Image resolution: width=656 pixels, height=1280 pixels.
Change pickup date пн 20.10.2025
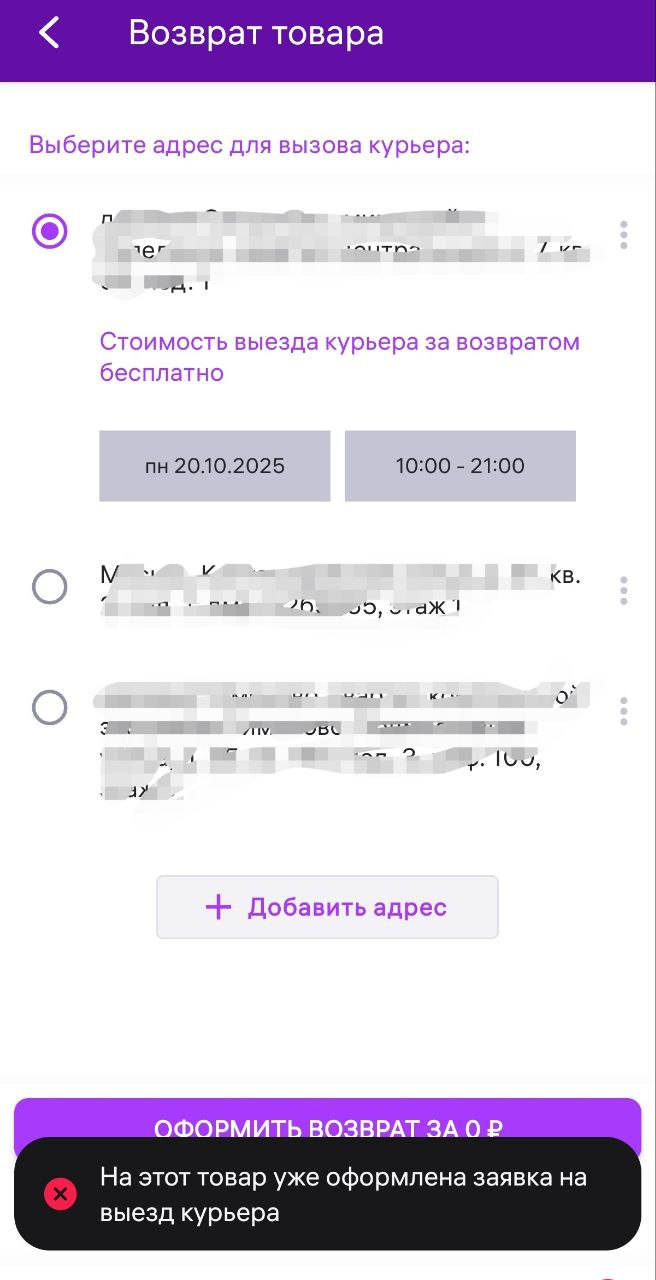[x=214, y=466]
